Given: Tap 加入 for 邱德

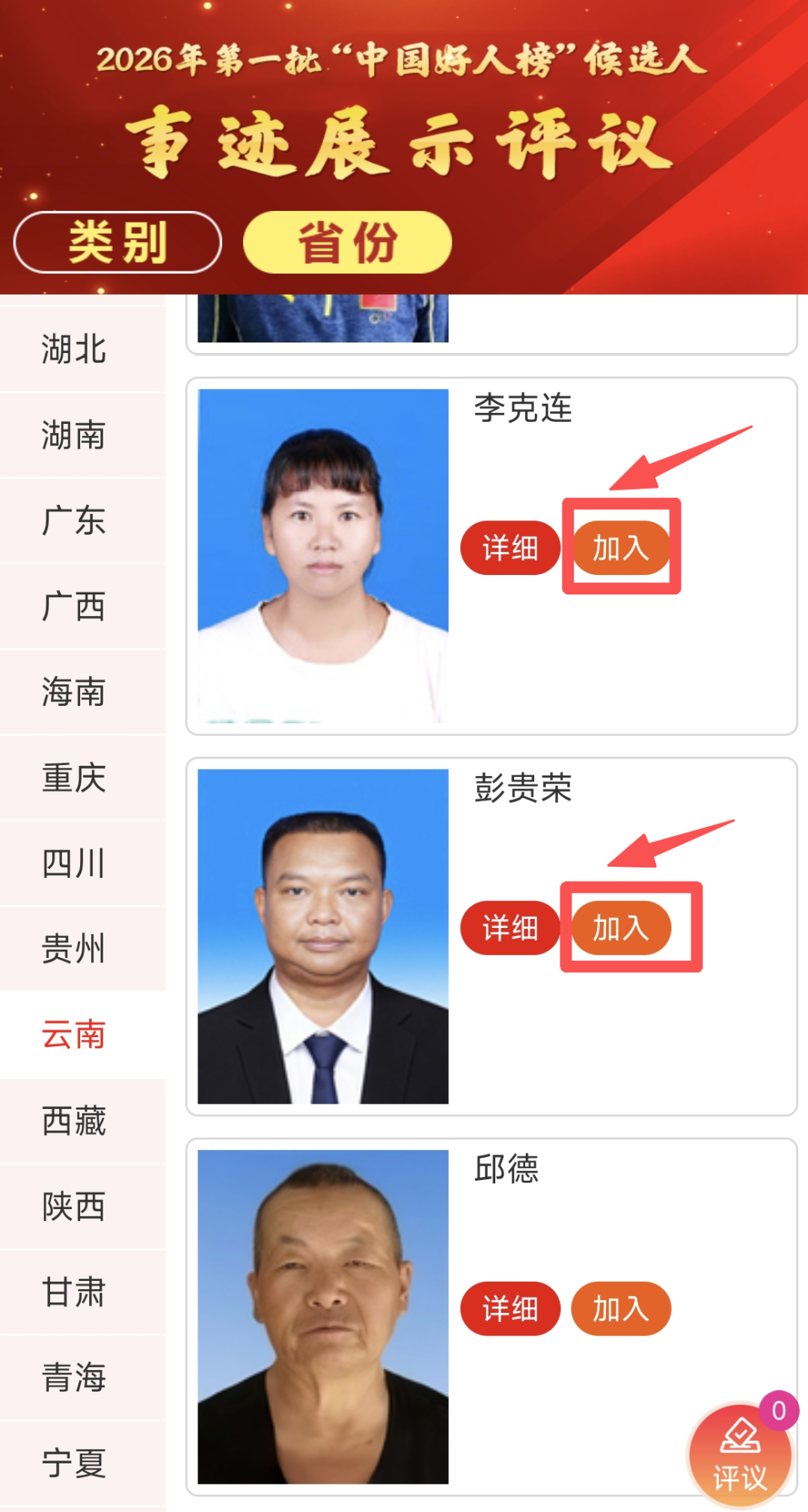Looking at the screenshot, I should point(621,1309).
